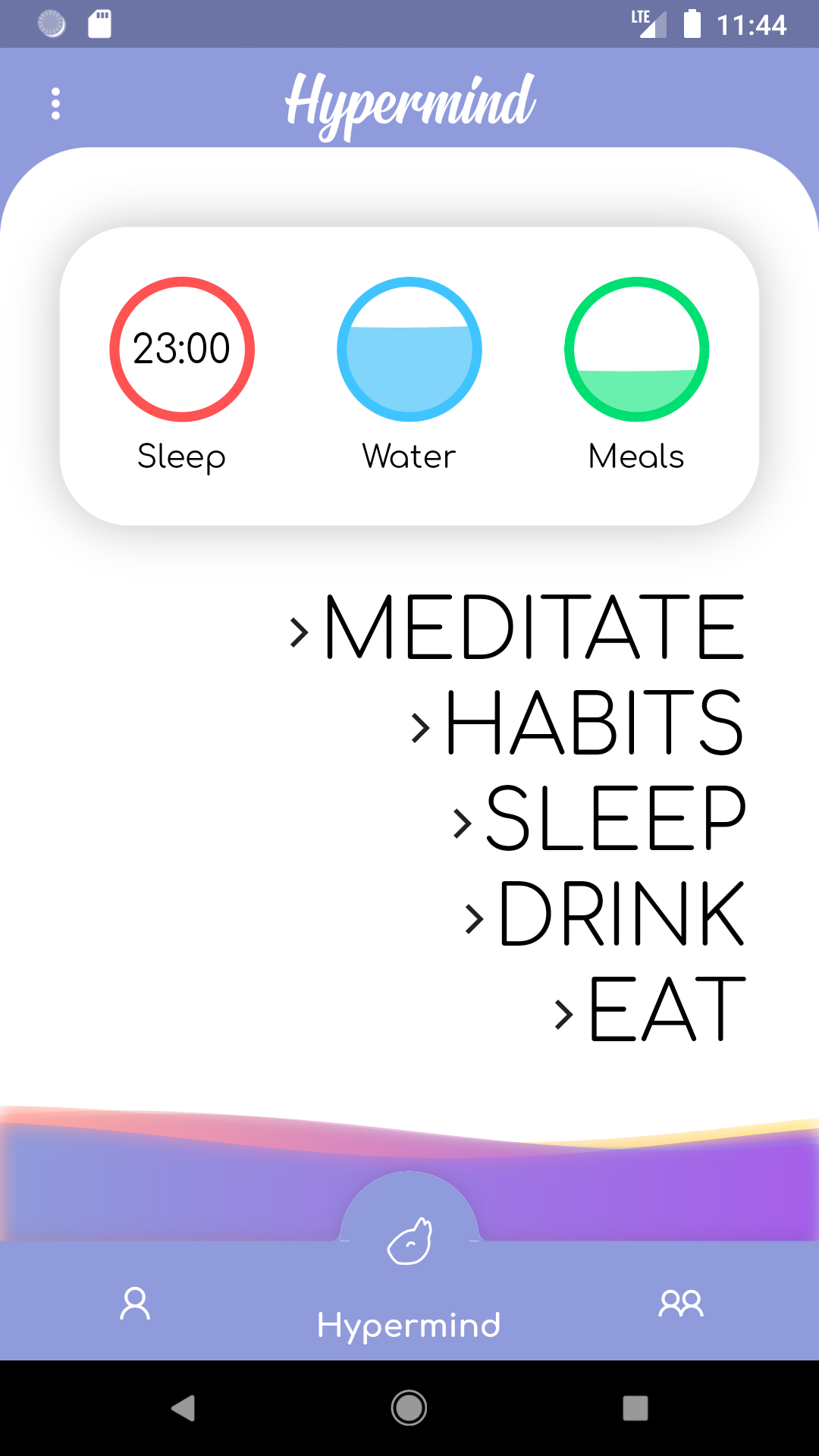Open the DRINK section

pyautogui.click(x=620, y=914)
